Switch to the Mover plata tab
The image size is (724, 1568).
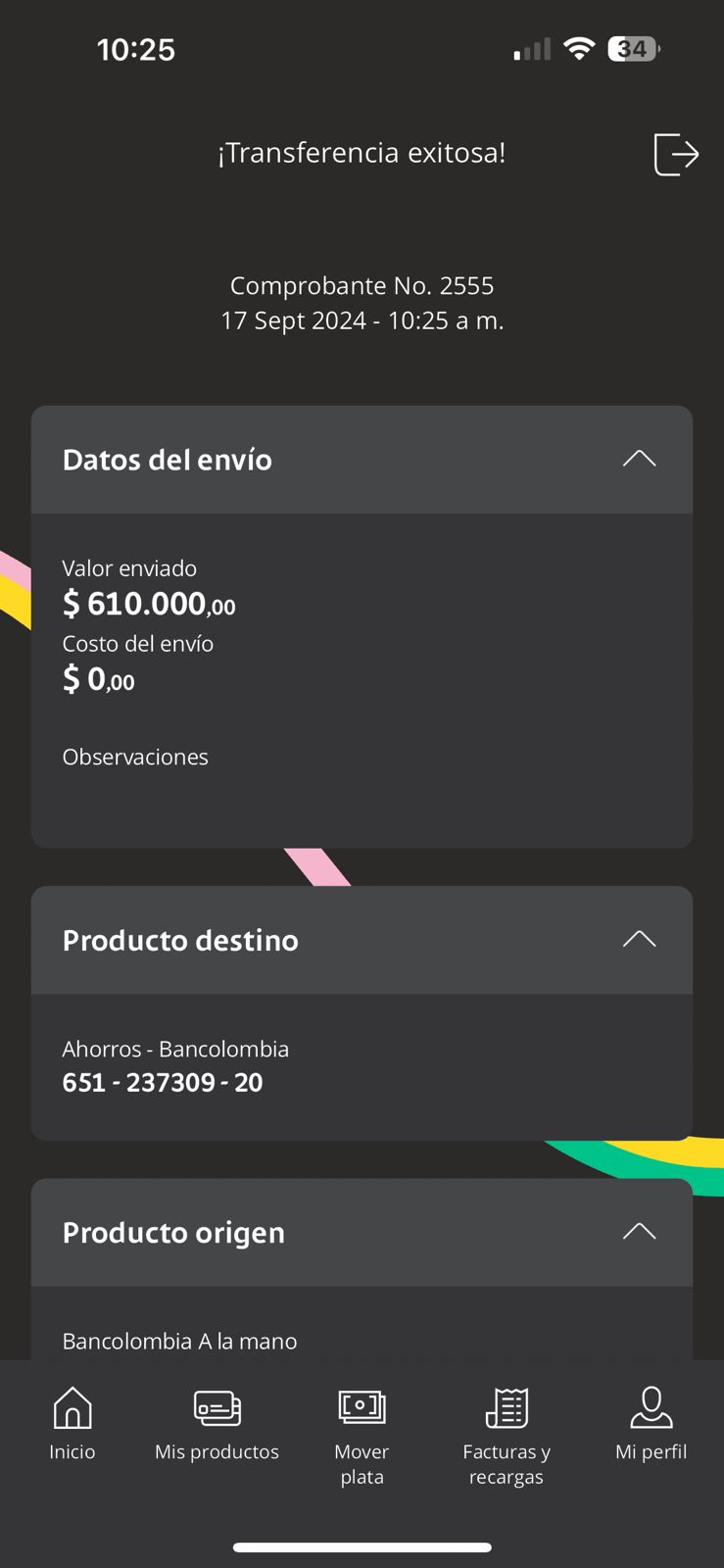pos(362,1435)
